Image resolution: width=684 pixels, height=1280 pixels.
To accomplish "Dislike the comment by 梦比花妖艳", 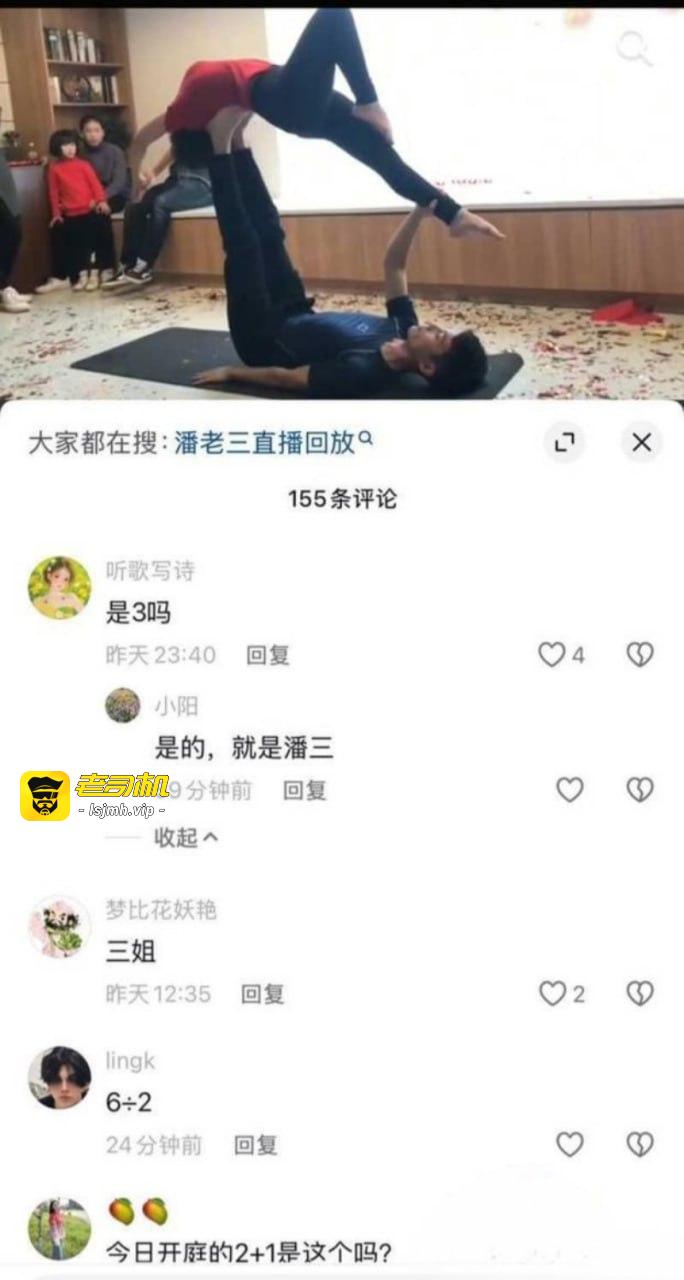I will pos(640,993).
